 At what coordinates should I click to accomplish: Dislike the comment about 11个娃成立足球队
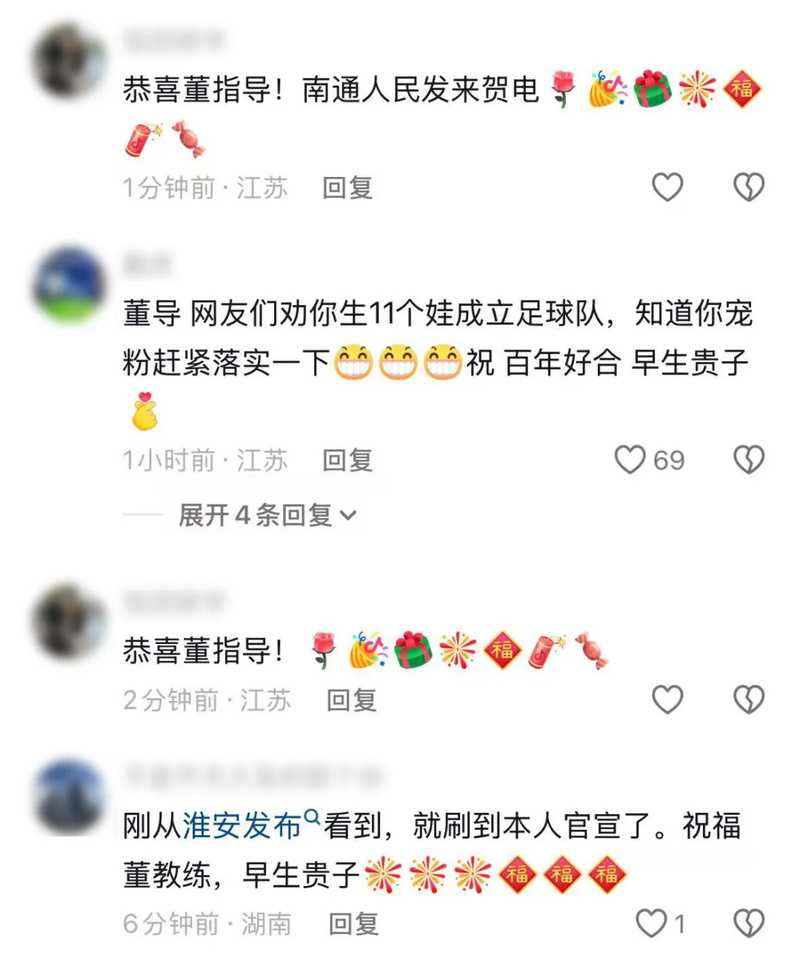click(x=749, y=460)
